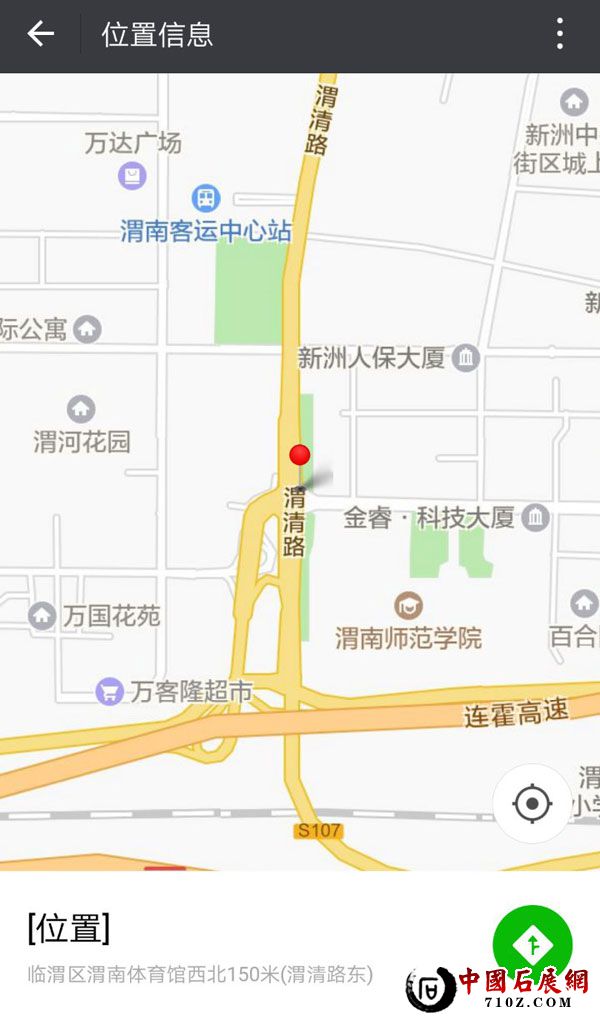The width and height of the screenshot is (600, 1020).
Task: Open the three-dot overflow menu
Action: coord(560,34)
